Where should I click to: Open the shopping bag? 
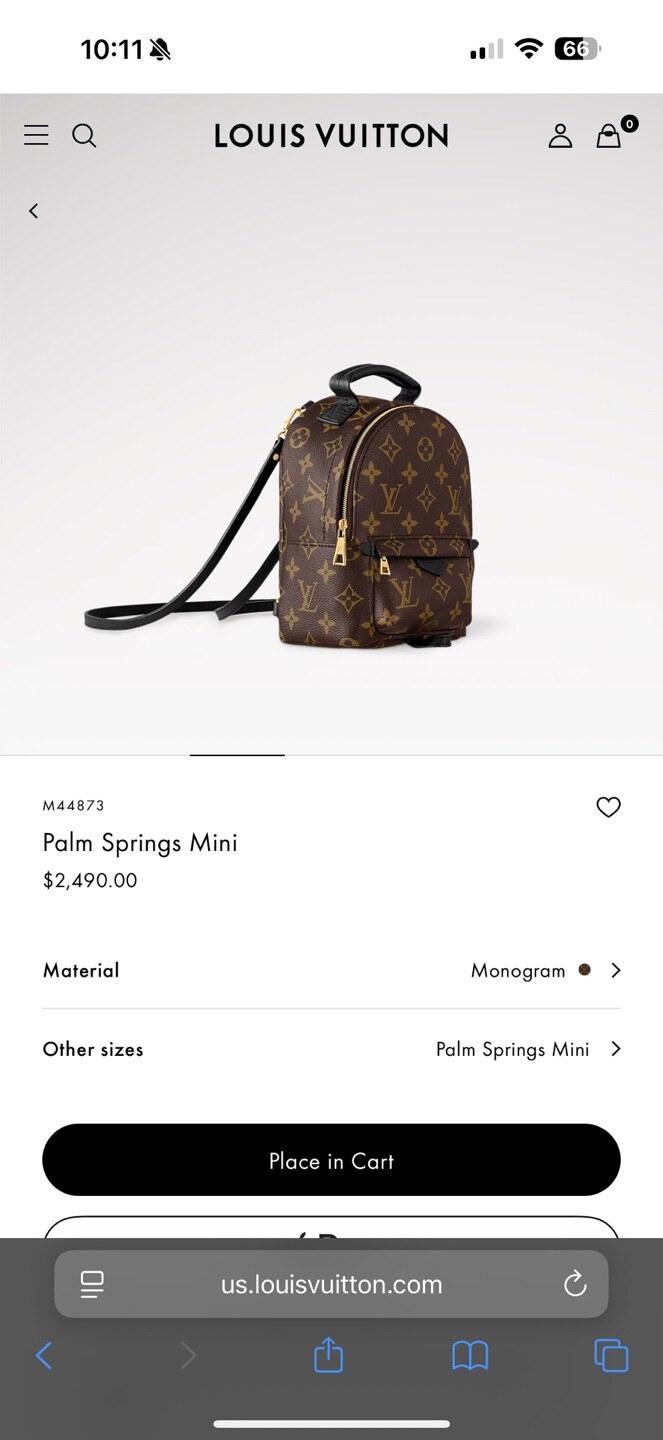[609, 136]
